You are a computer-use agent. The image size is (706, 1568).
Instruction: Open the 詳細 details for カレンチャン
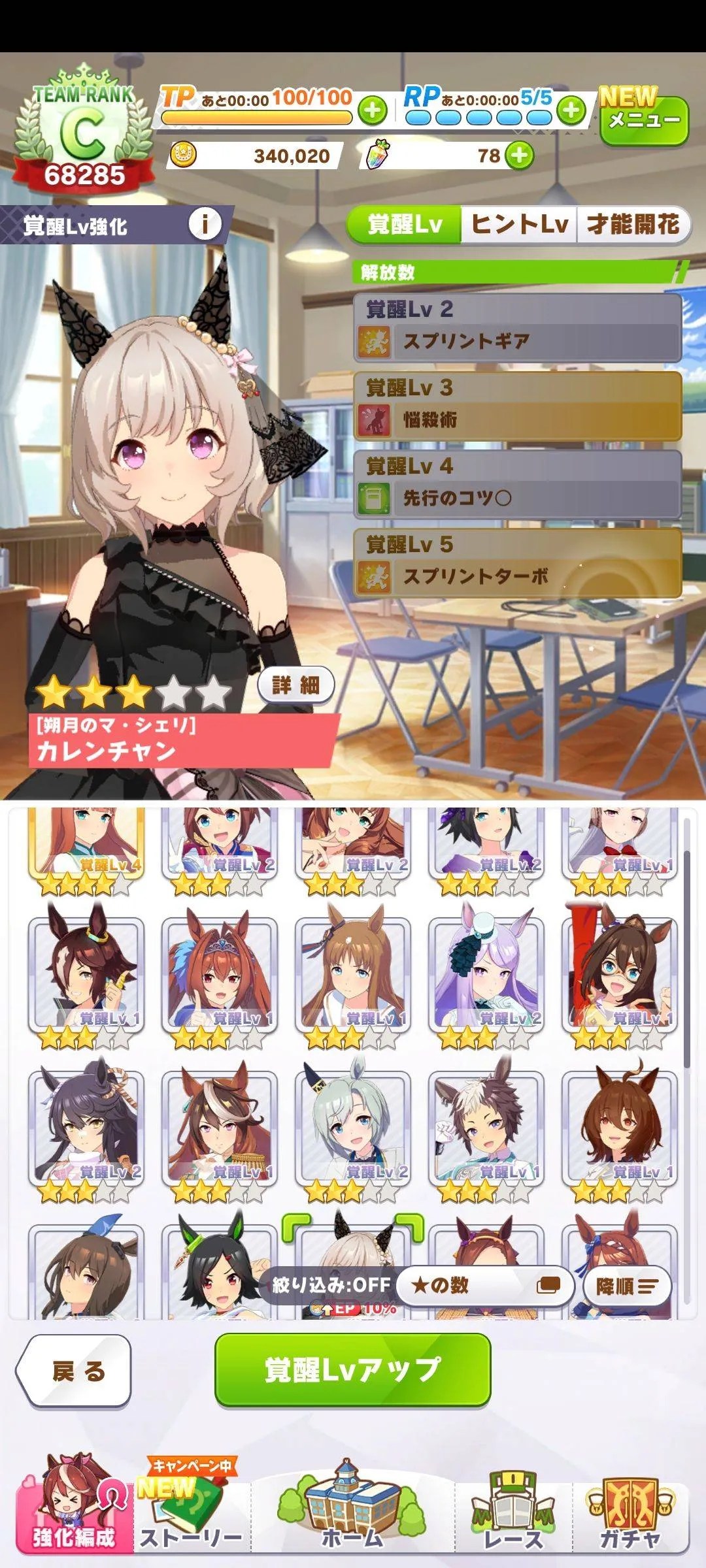click(295, 685)
